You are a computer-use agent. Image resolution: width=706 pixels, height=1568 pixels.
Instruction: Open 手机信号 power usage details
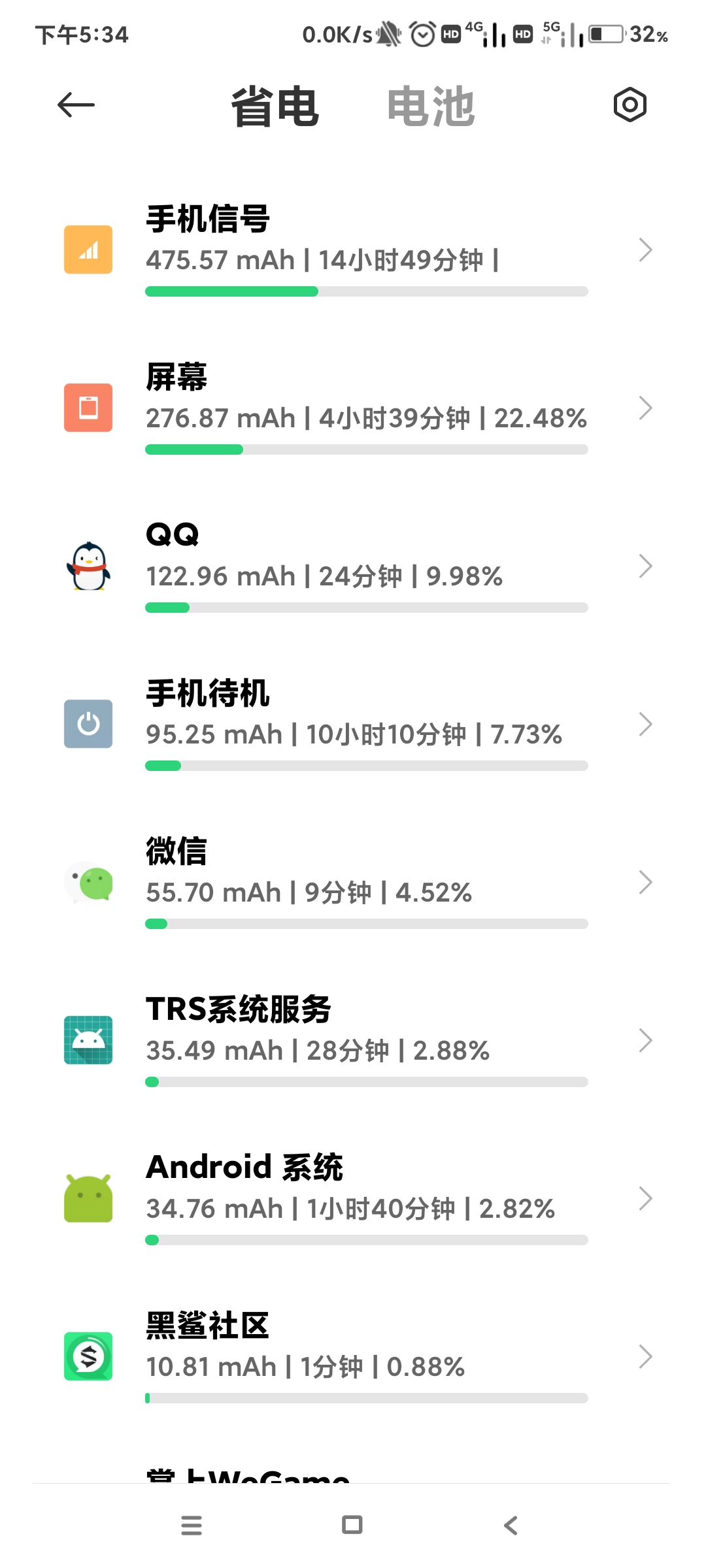(353, 250)
